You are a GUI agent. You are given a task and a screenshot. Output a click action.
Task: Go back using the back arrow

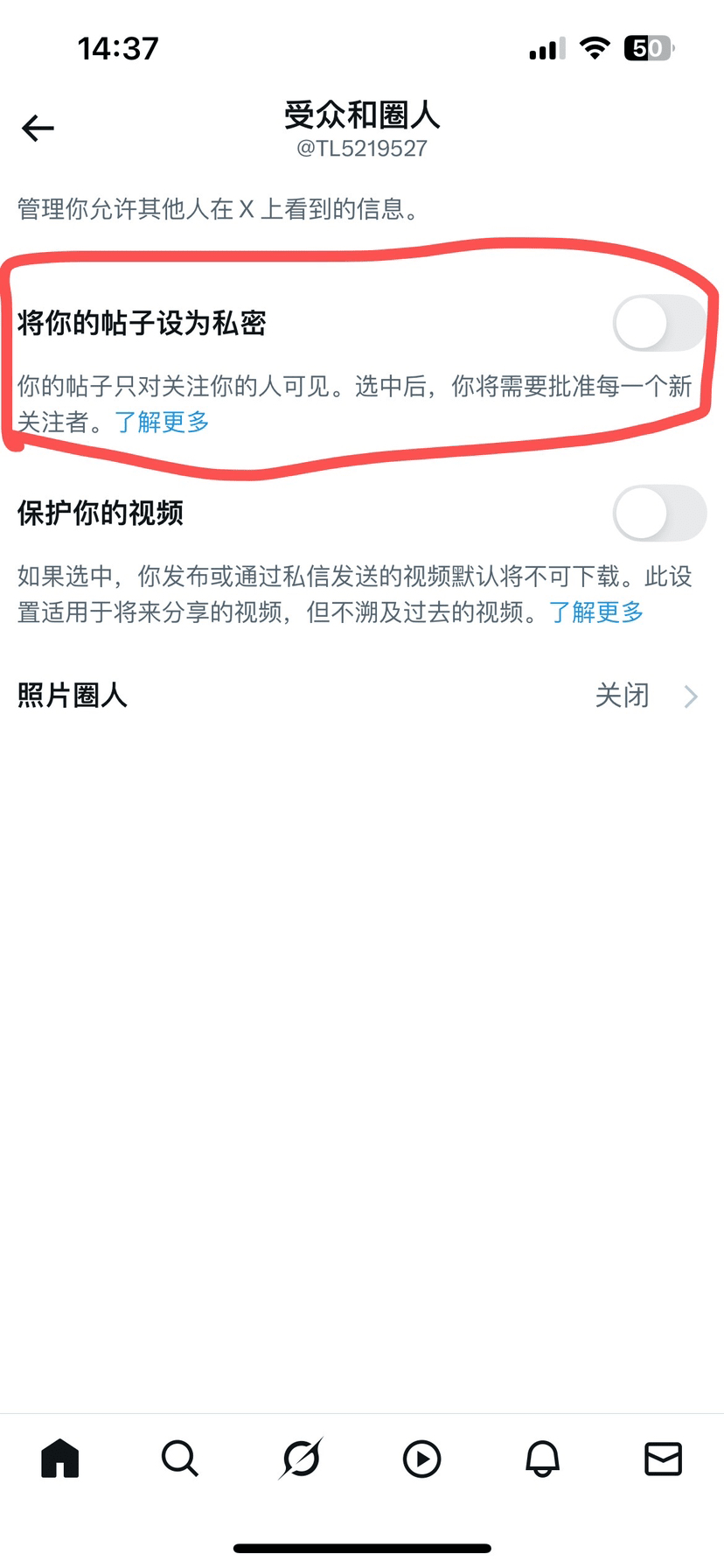[38, 129]
